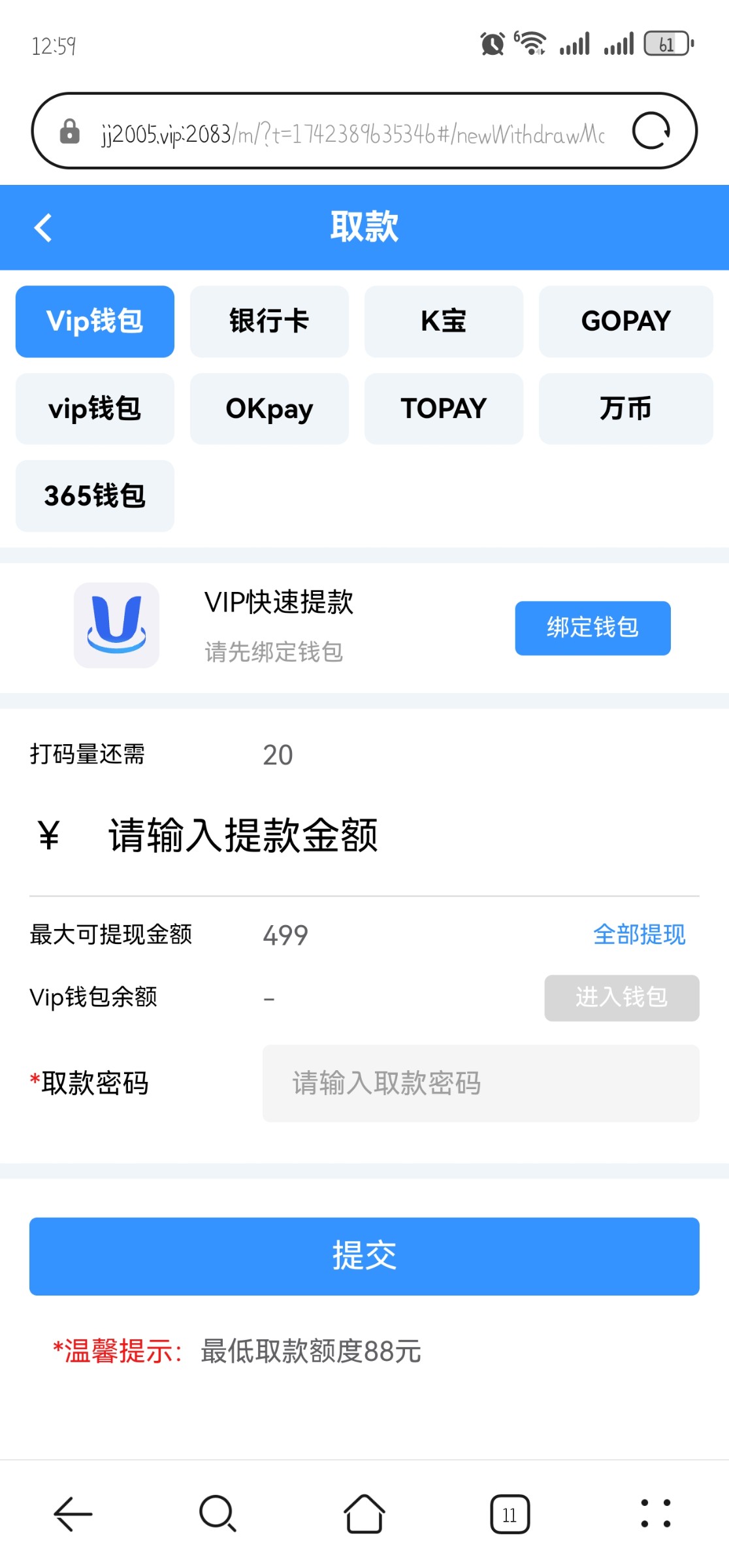Select the 365钱包 method
This screenshot has width=729, height=1568.
click(95, 496)
